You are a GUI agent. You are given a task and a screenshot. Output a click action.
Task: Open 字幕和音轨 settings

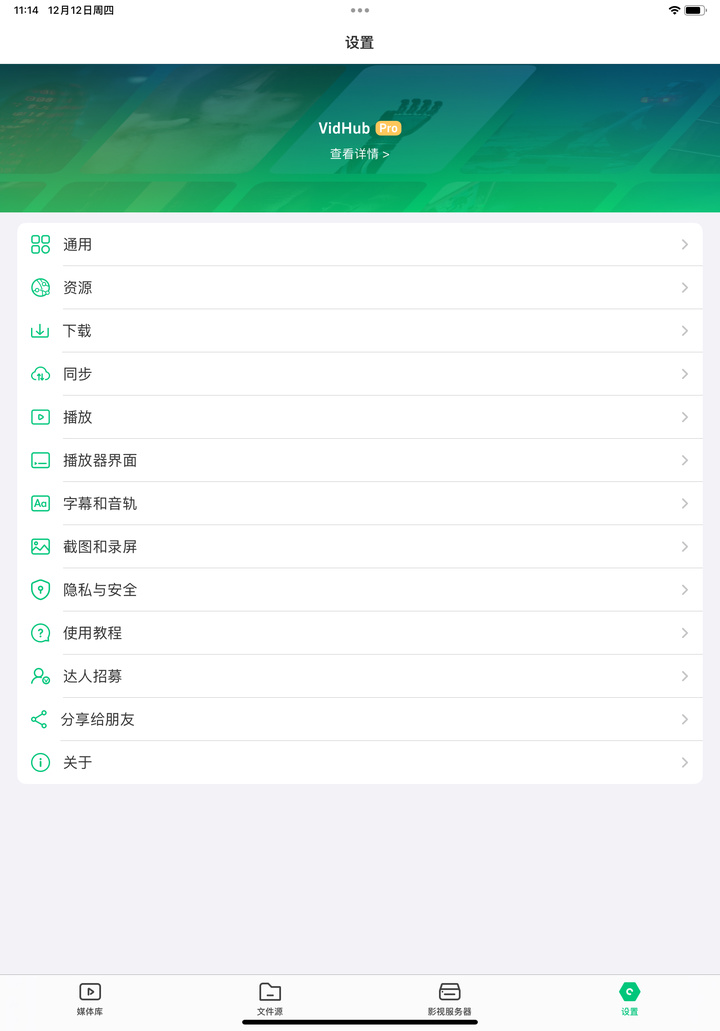pos(360,504)
